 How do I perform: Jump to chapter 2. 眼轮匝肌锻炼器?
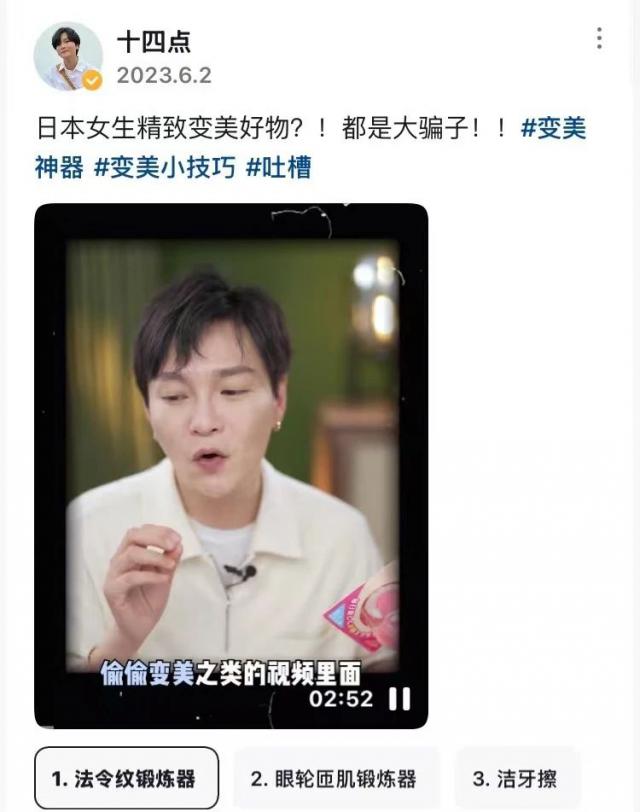[334, 778]
